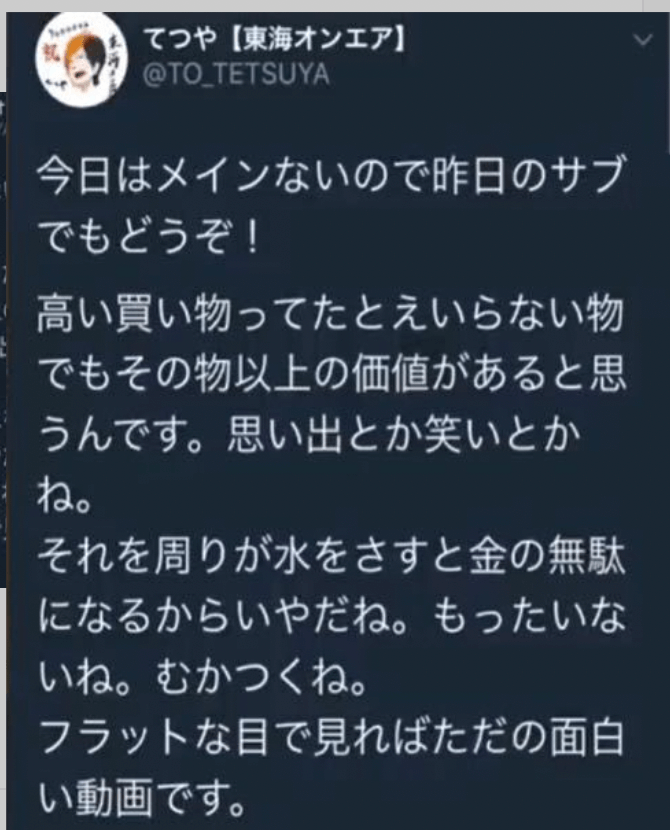Open the tweet options chevron menu
This screenshot has height=830, width=670.
pyautogui.click(x=643, y=40)
